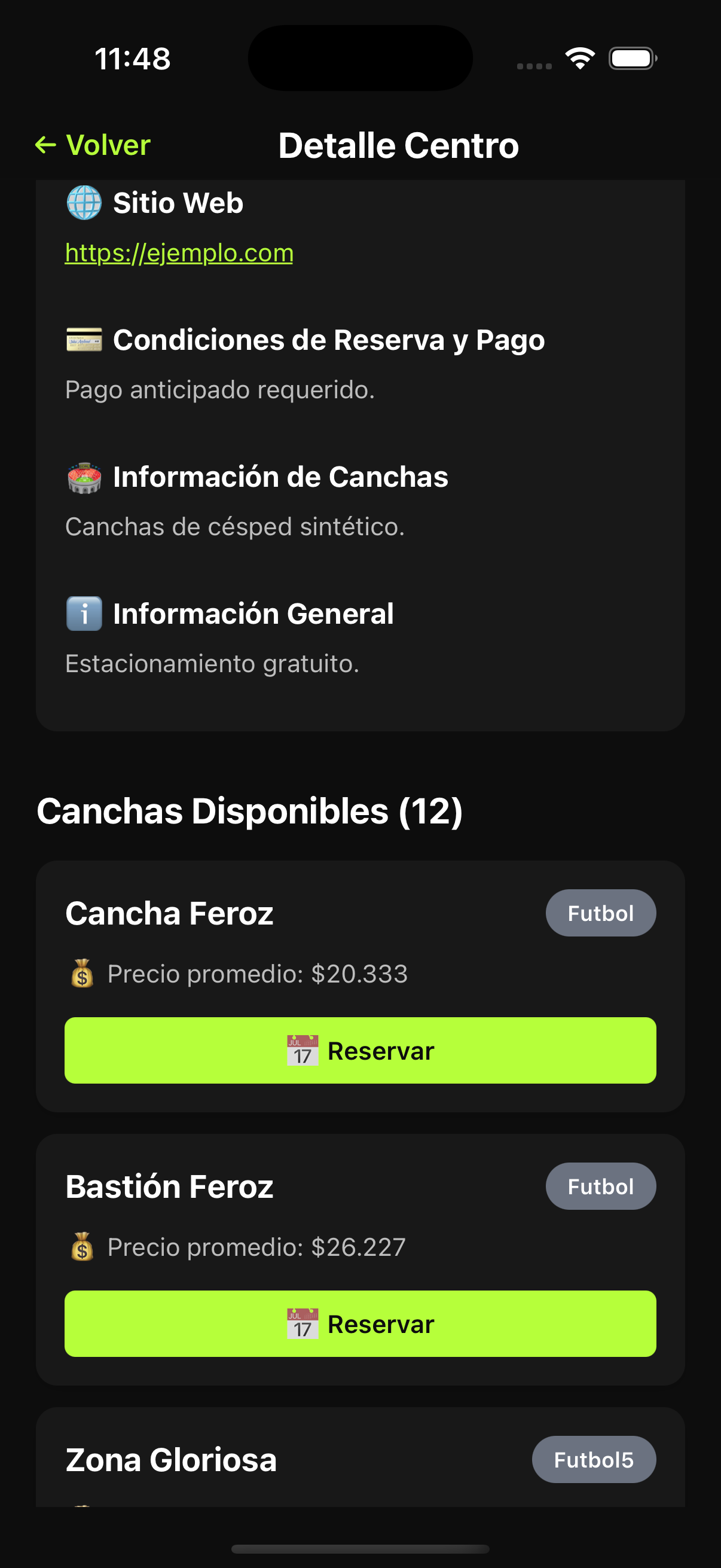Reserve the Cancha Feroz court
Image resolution: width=721 pixels, height=1568 pixels.
360,1050
